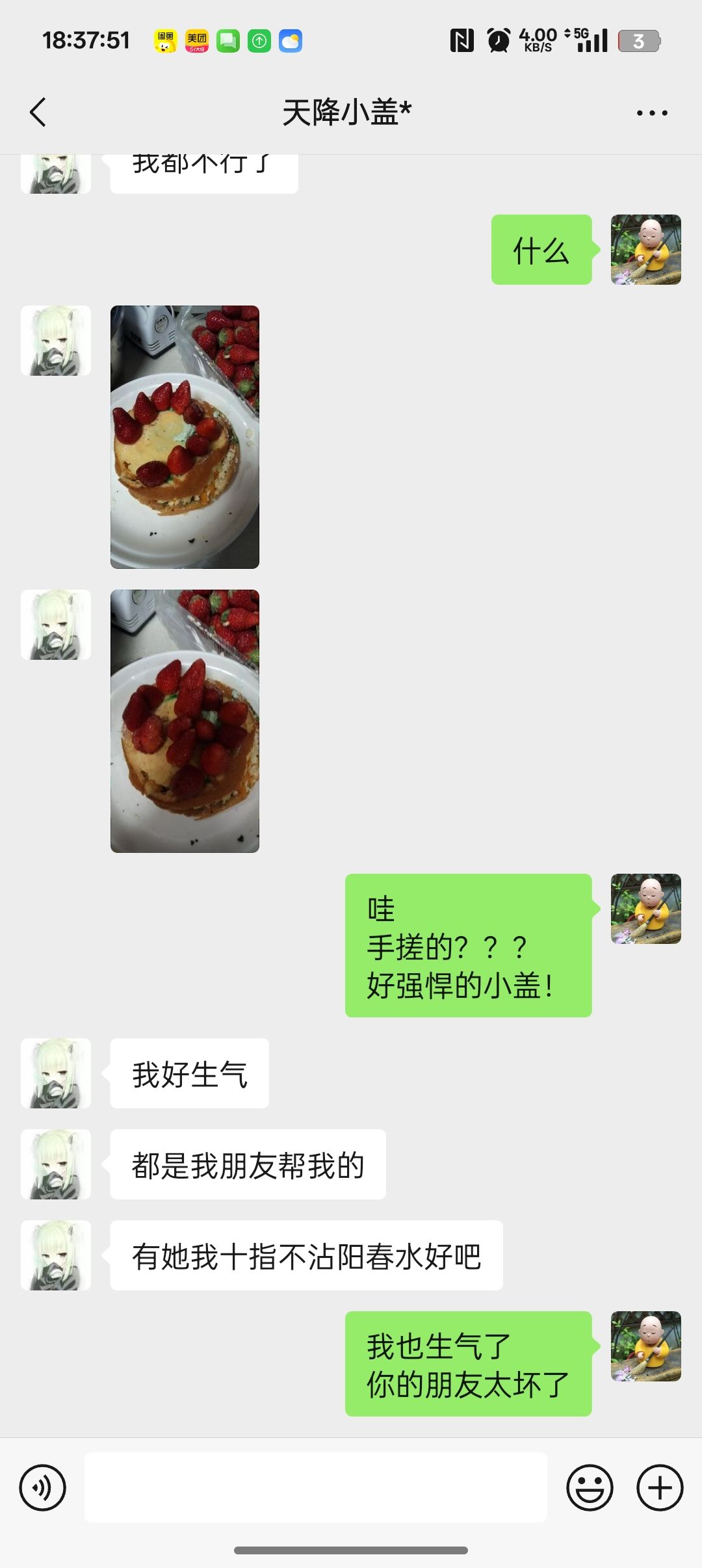Focus the message text field
The image size is (702, 1568).
pos(315,1487)
